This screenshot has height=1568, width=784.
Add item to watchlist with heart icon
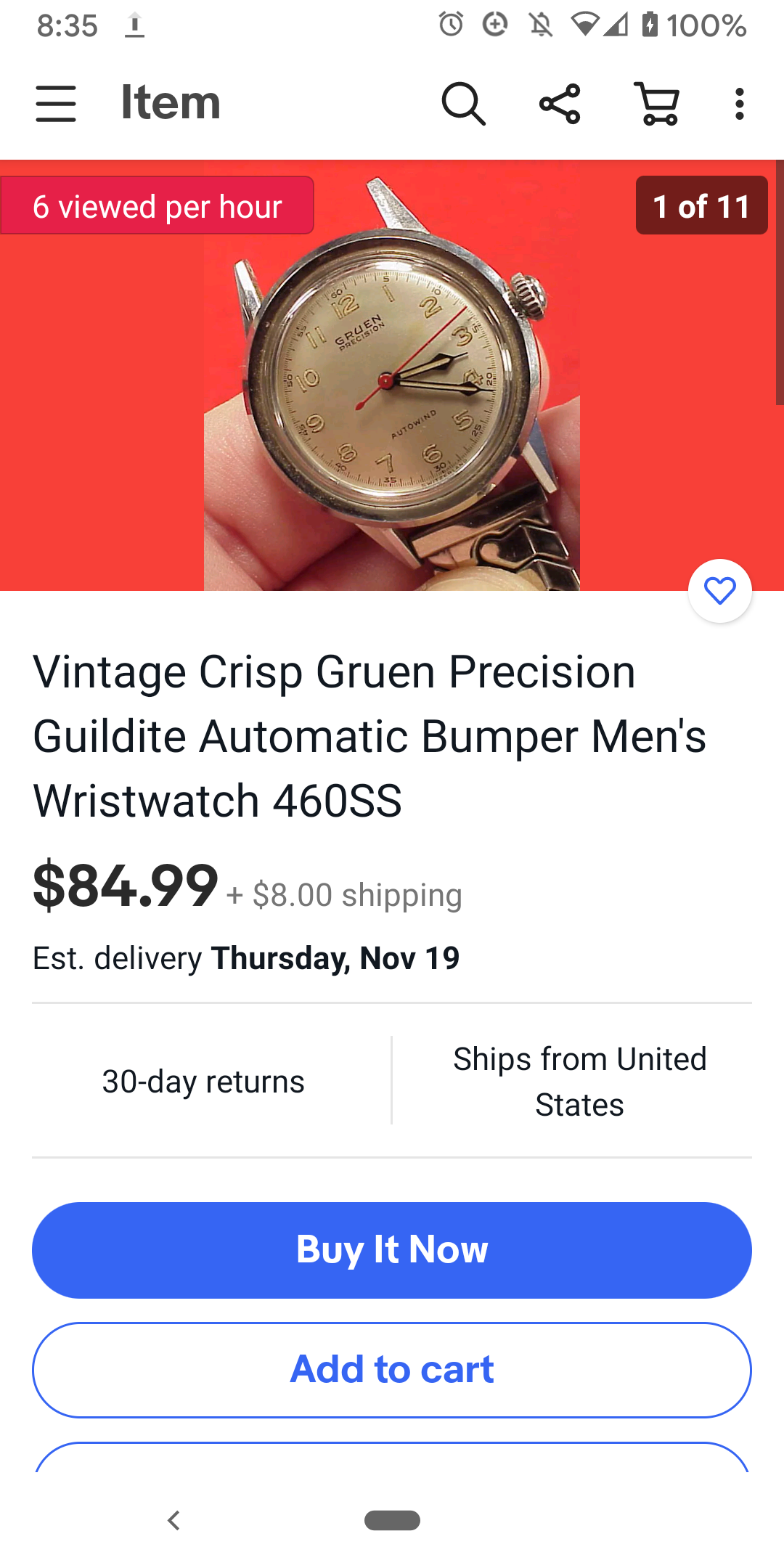pyautogui.click(x=719, y=591)
